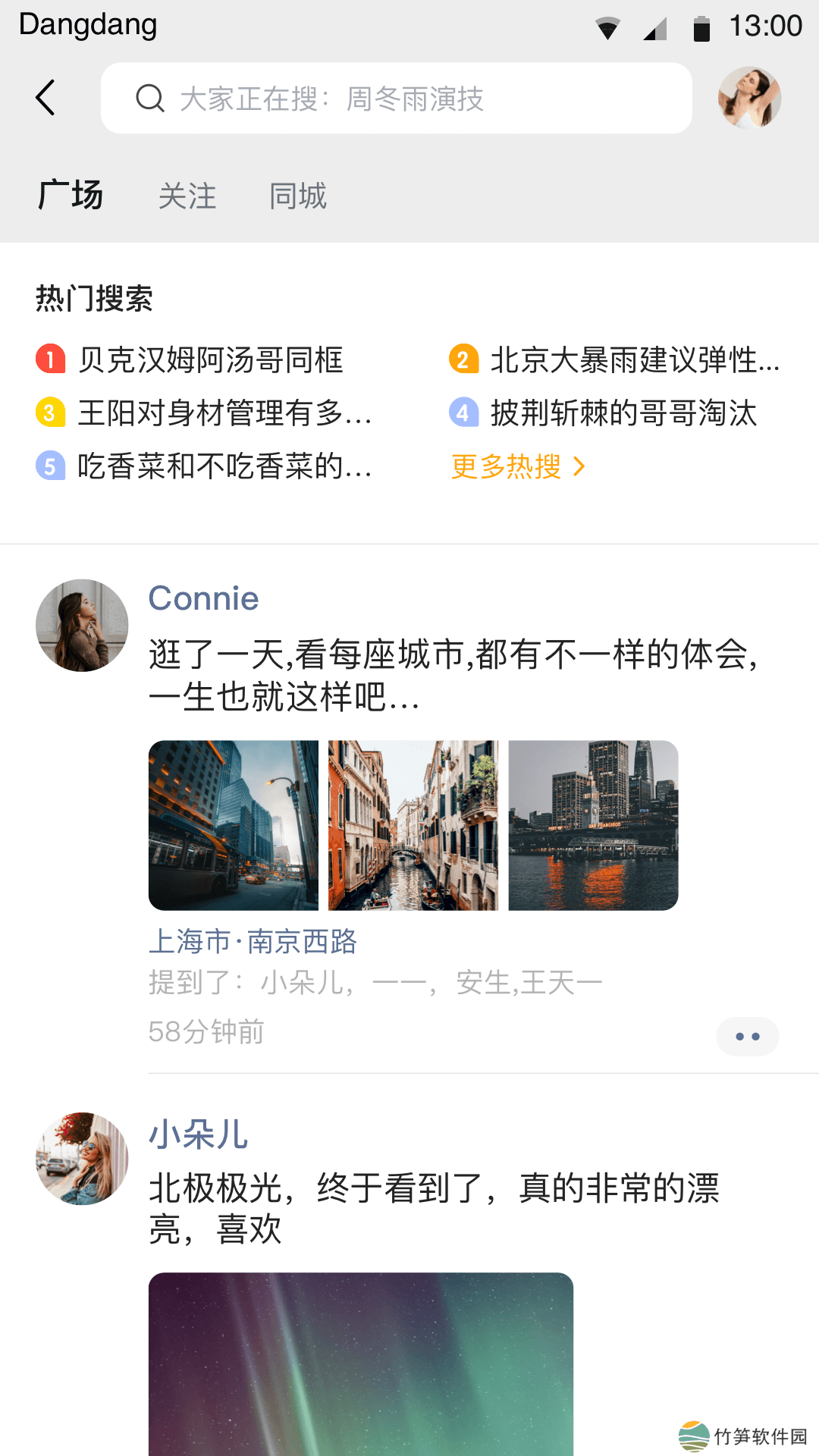Viewport: 819px width, 1456px height.
Task: Switch to the 同城 tab
Action: pyautogui.click(x=298, y=196)
